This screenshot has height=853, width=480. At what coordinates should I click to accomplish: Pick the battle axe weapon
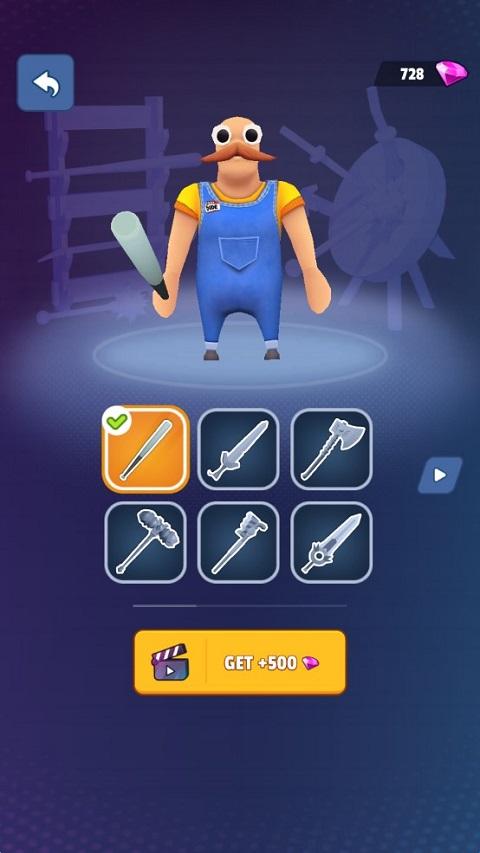point(331,449)
